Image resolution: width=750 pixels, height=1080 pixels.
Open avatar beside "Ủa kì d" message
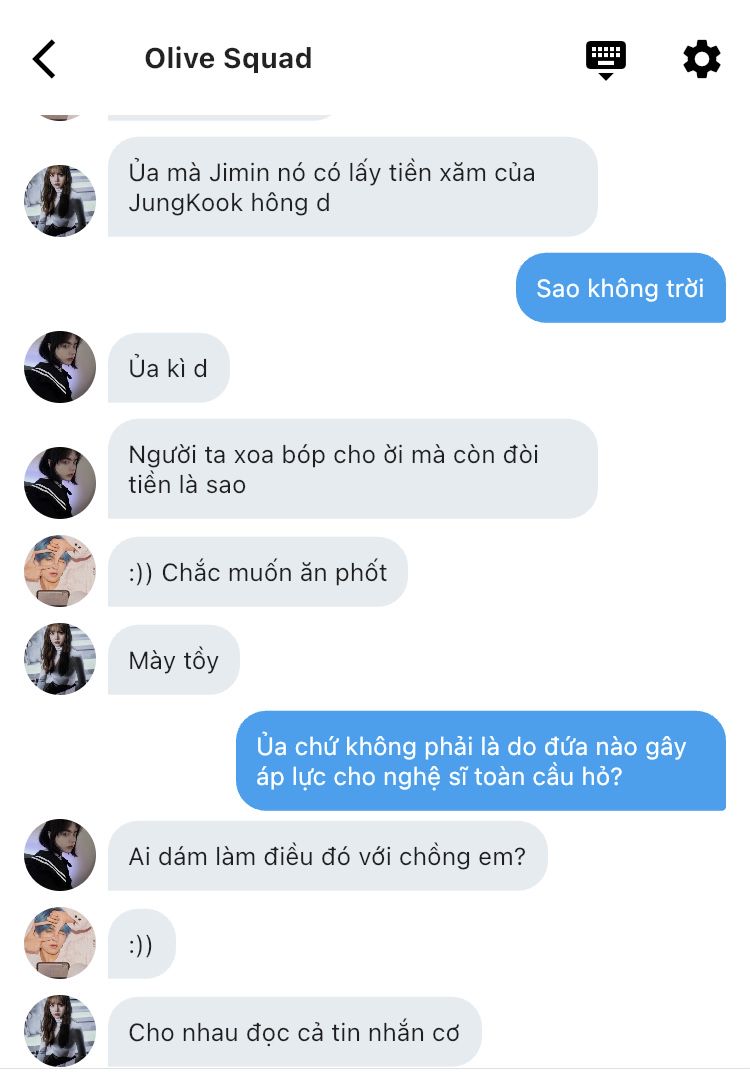coord(60,367)
